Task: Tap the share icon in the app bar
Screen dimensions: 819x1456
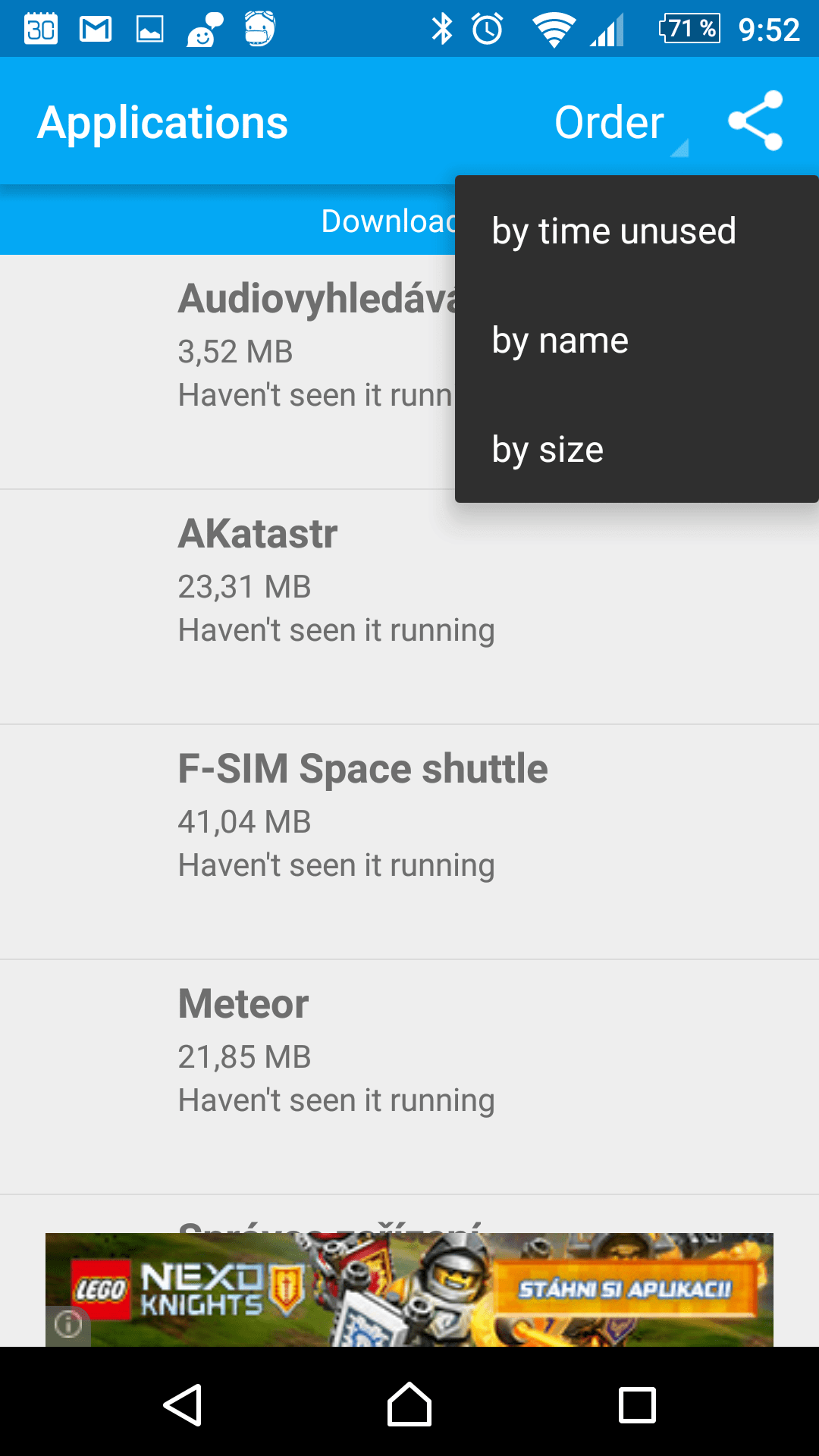Action: point(755,121)
